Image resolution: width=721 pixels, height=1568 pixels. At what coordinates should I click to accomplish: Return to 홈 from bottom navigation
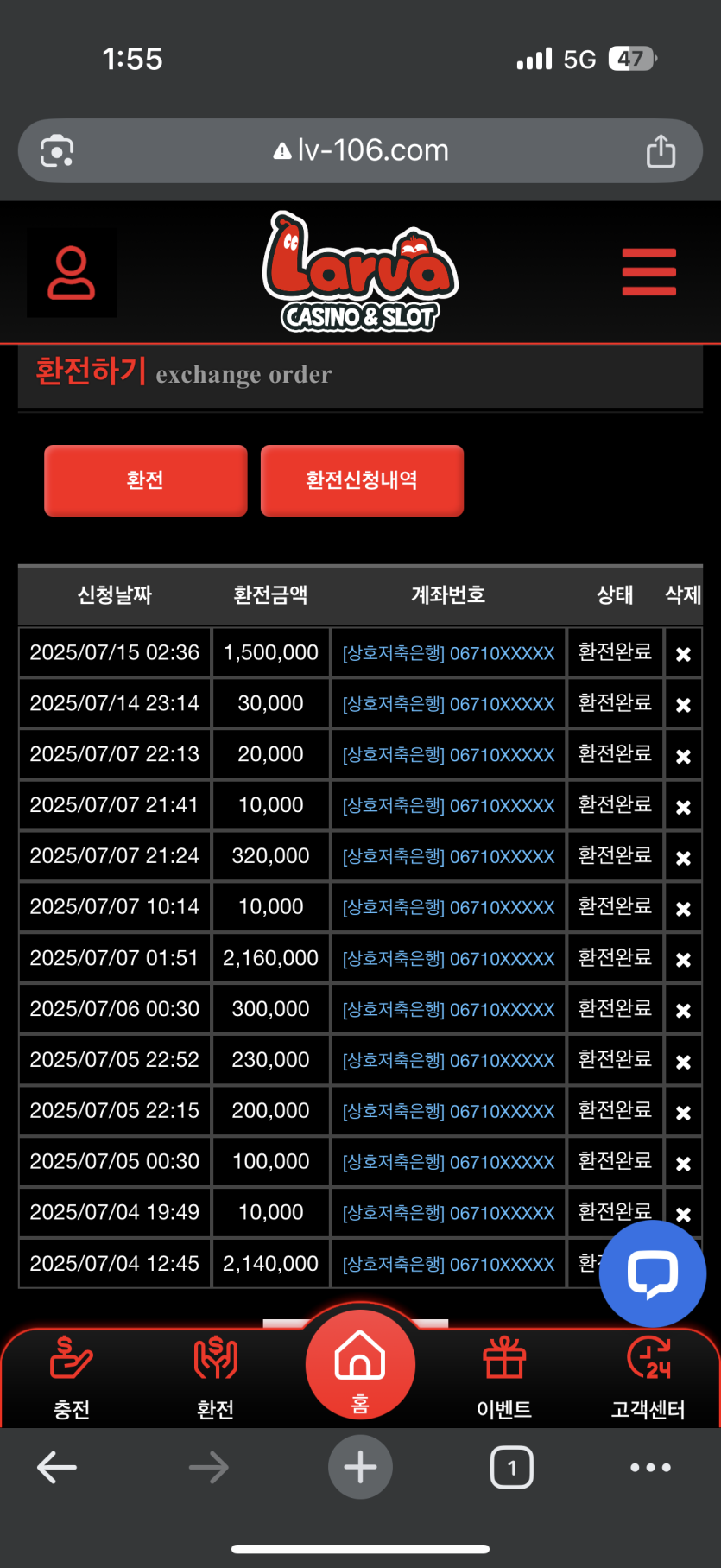[360, 1363]
